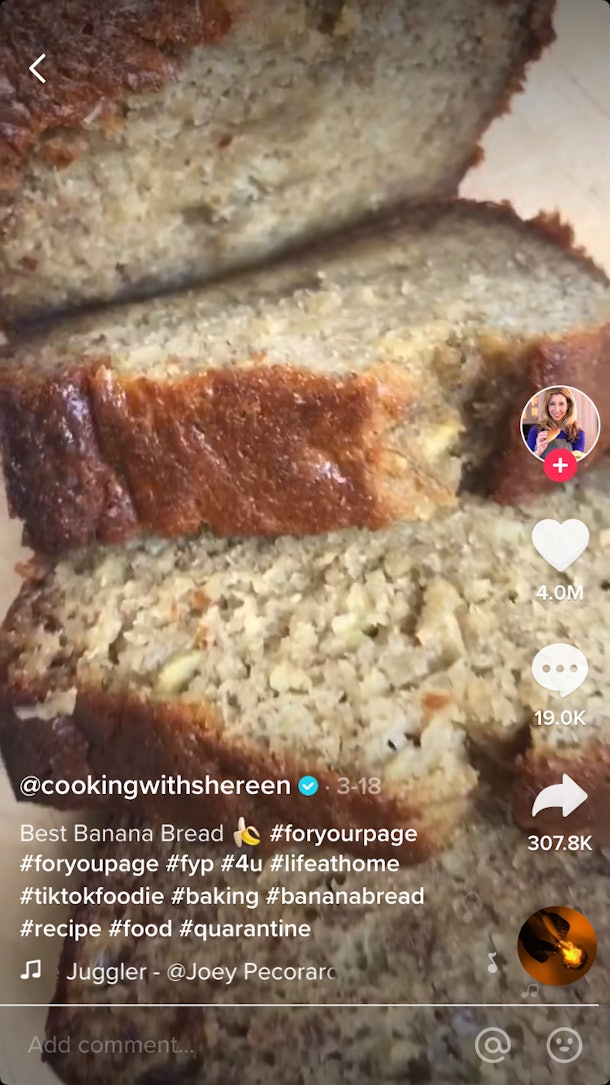Open the comments bubble
The height and width of the screenshot is (1085, 610).
pos(559,670)
